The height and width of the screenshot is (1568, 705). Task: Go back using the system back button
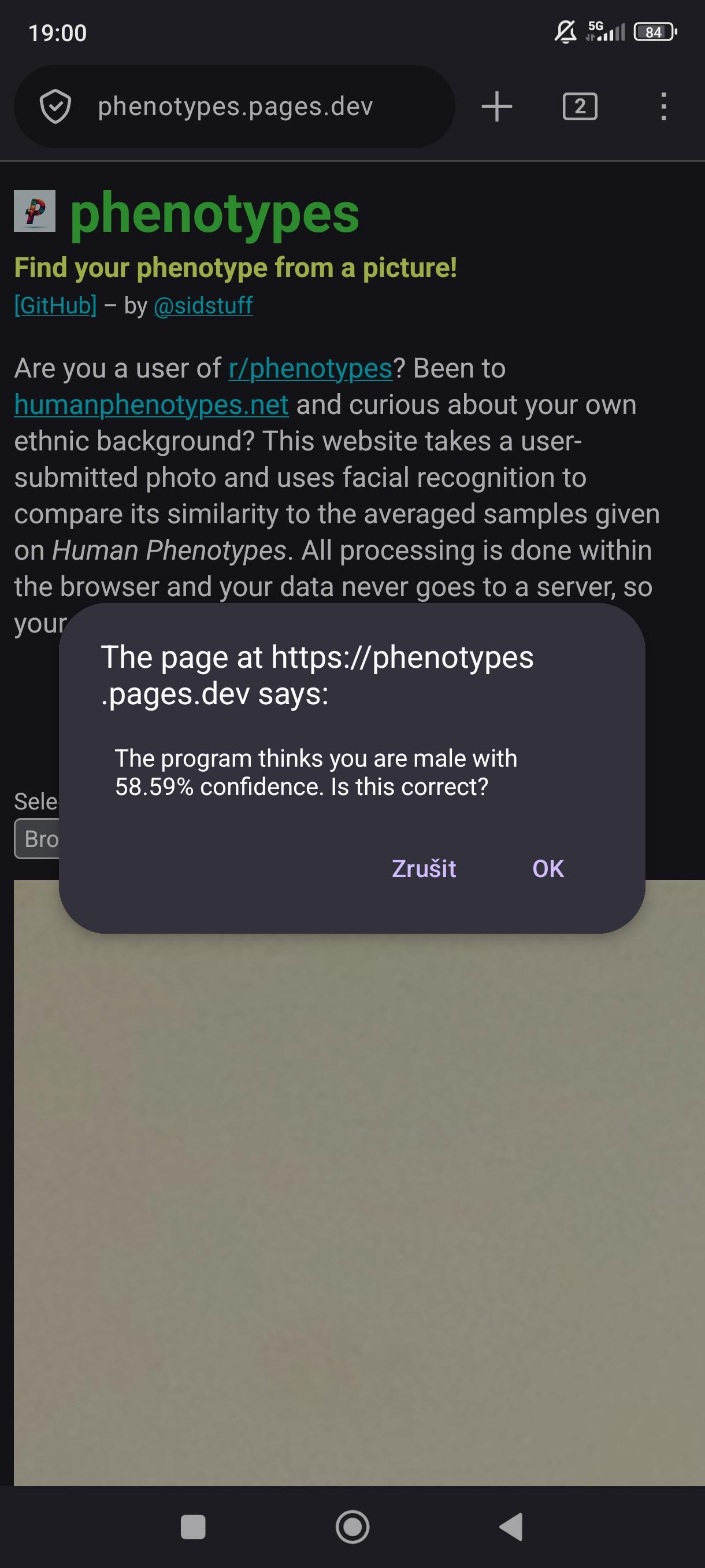(x=511, y=1526)
